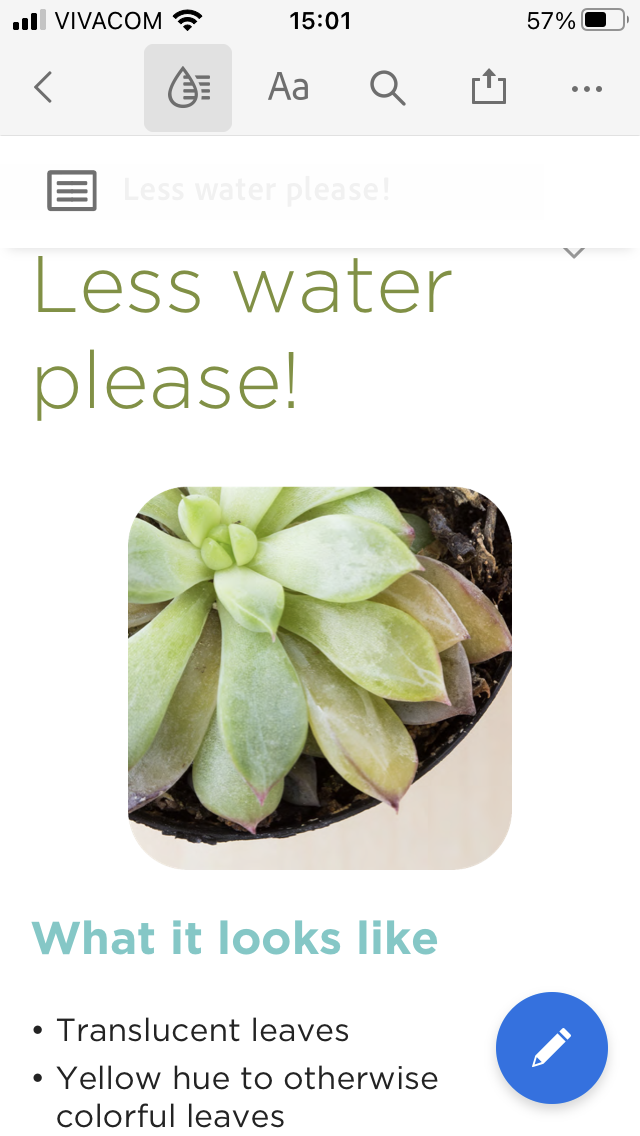Collapse the section with the chevron
This screenshot has width=640, height=1136.
(573, 252)
